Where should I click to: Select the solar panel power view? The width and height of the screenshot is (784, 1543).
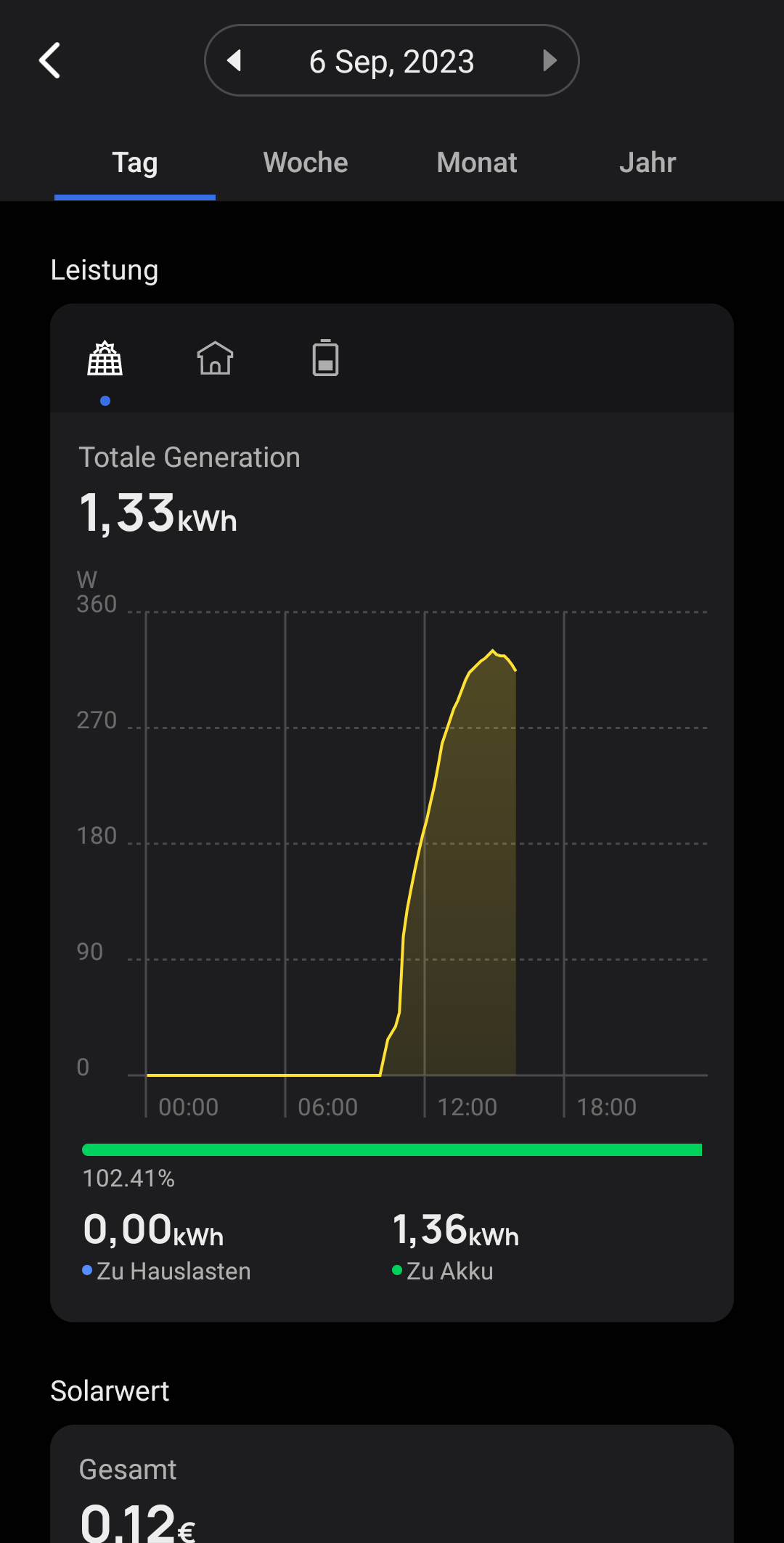pyautogui.click(x=105, y=358)
